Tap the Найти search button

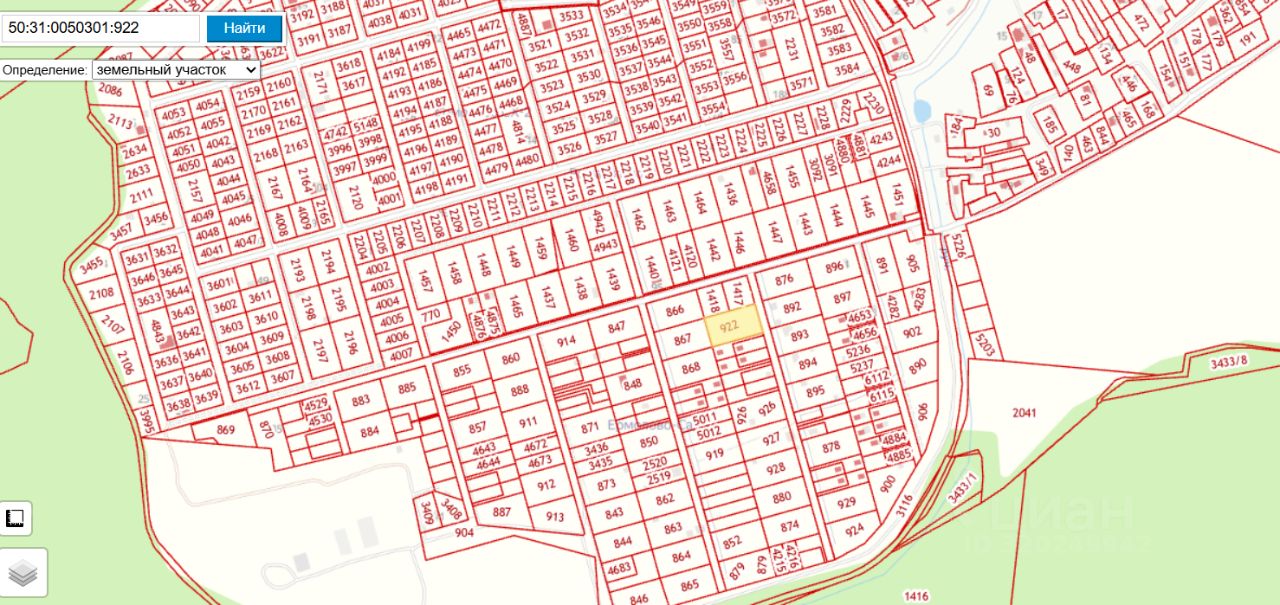click(x=244, y=28)
